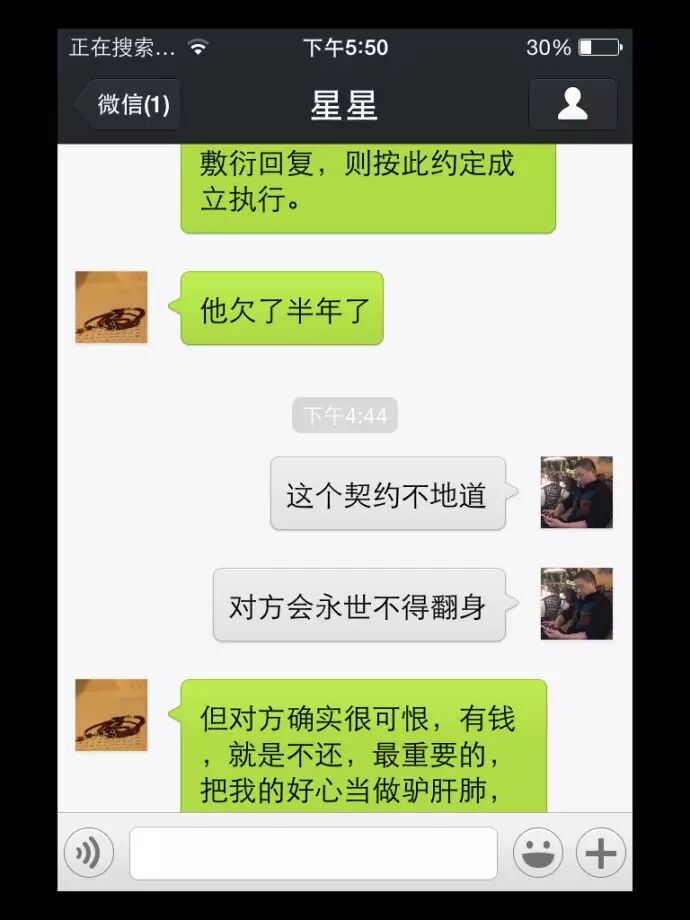The height and width of the screenshot is (920, 690).
Task: Tap avatar beside 对方会永世不得翻身 message
Action: point(577,604)
